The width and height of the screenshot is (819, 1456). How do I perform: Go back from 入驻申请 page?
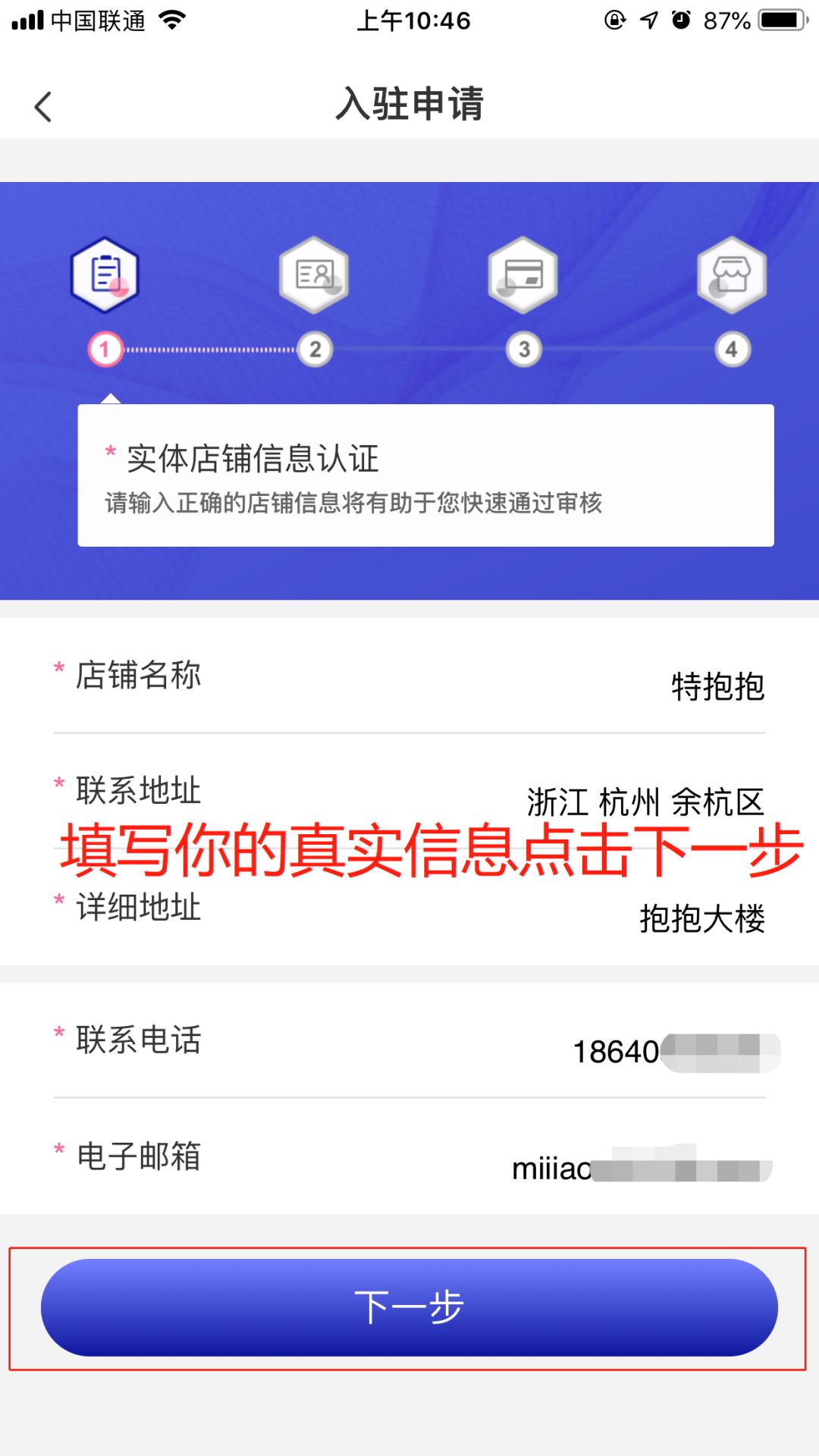[43, 106]
